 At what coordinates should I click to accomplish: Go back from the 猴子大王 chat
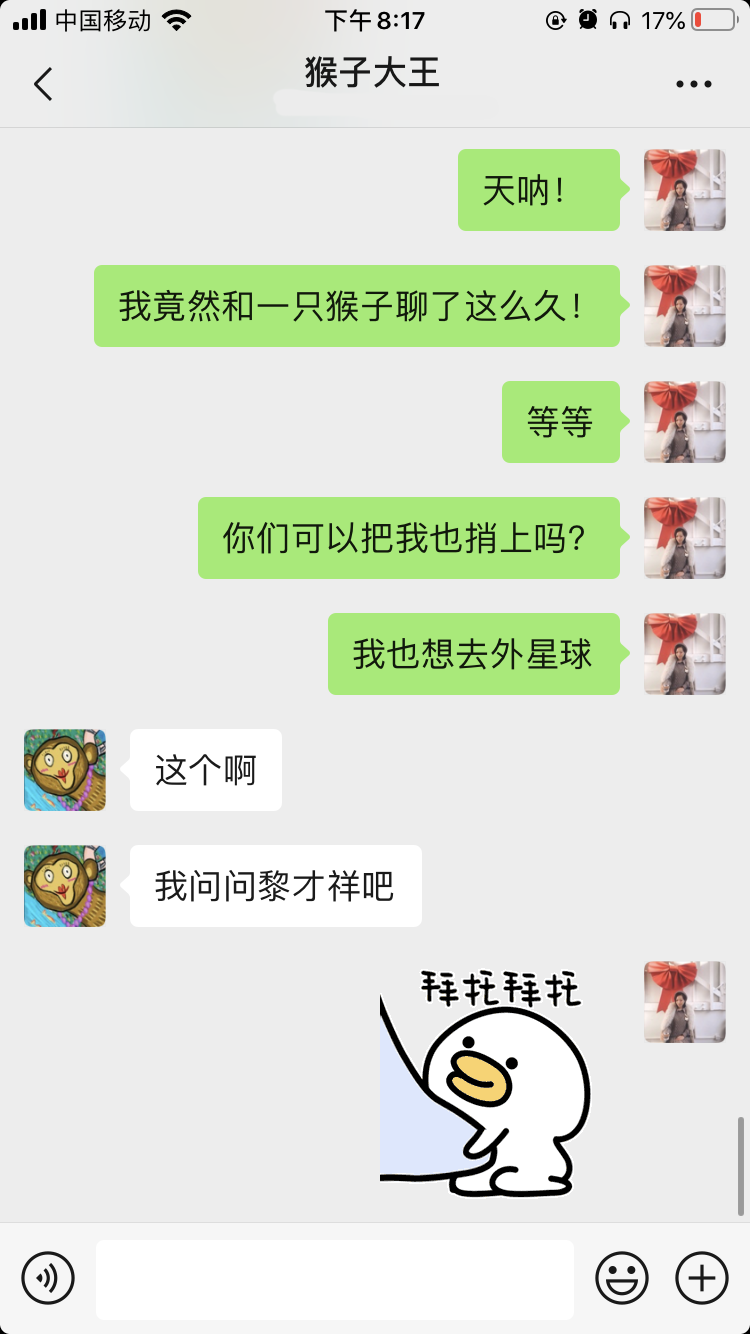click(x=43, y=84)
